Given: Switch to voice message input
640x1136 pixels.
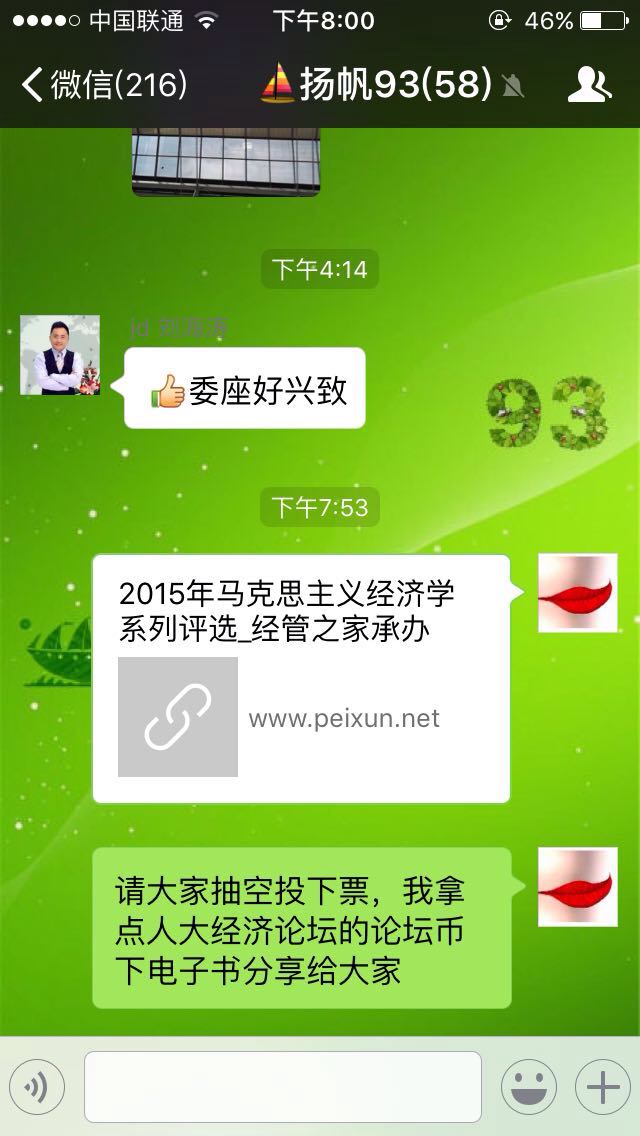Looking at the screenshot, I should click(x=37, y=1086).
